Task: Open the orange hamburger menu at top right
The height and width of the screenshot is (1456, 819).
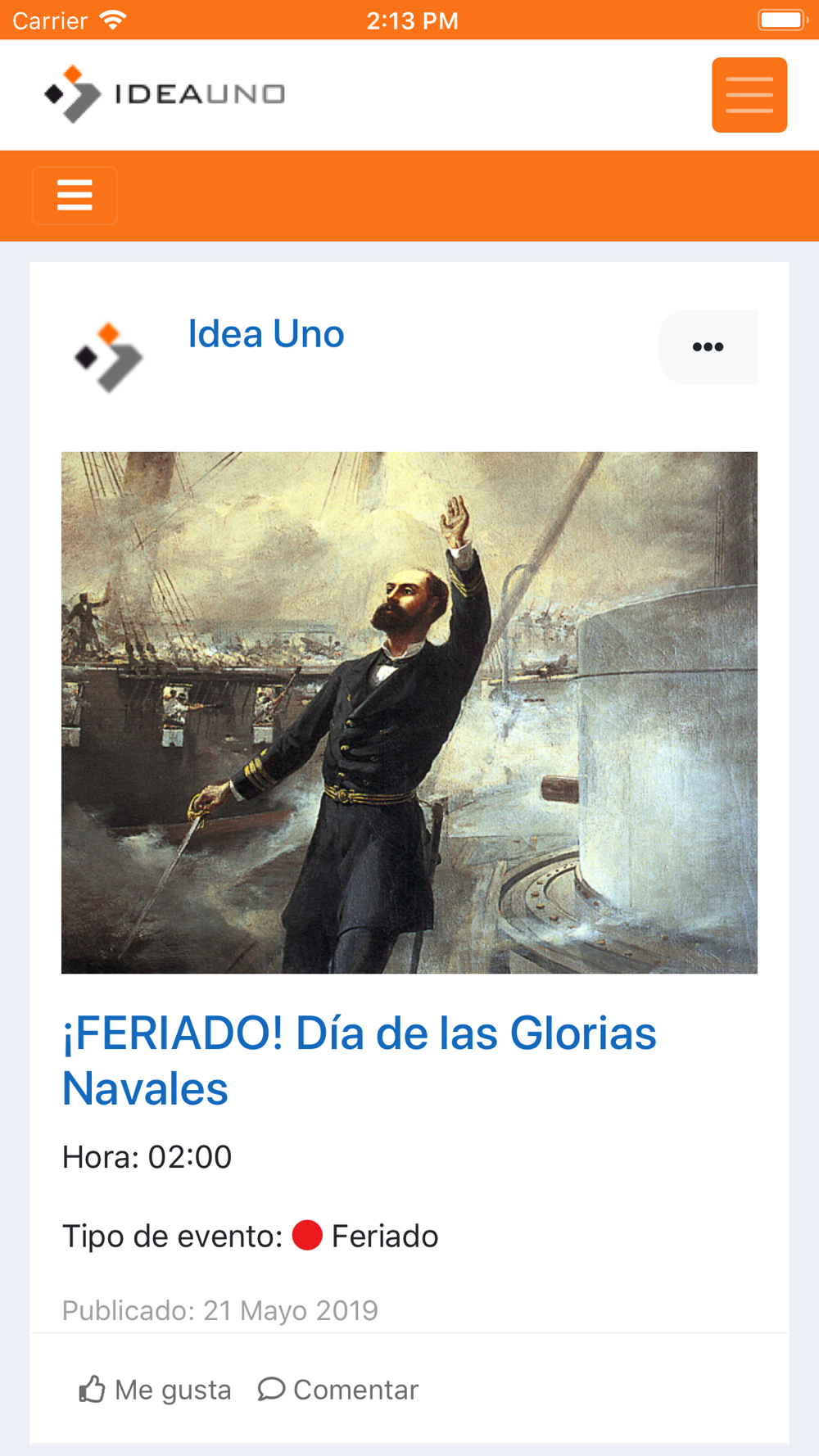Action: 749,95
